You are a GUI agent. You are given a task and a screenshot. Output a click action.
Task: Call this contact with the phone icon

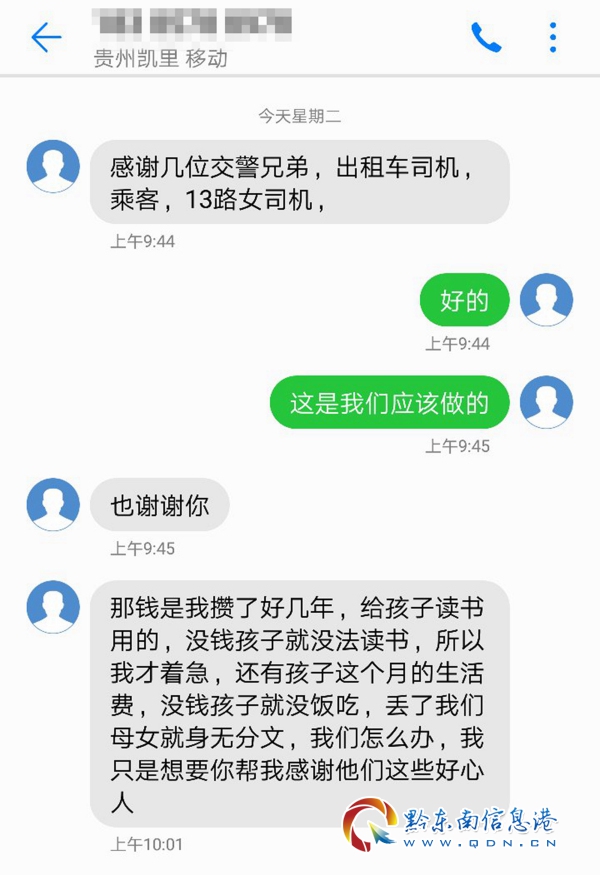pos(486,38)
